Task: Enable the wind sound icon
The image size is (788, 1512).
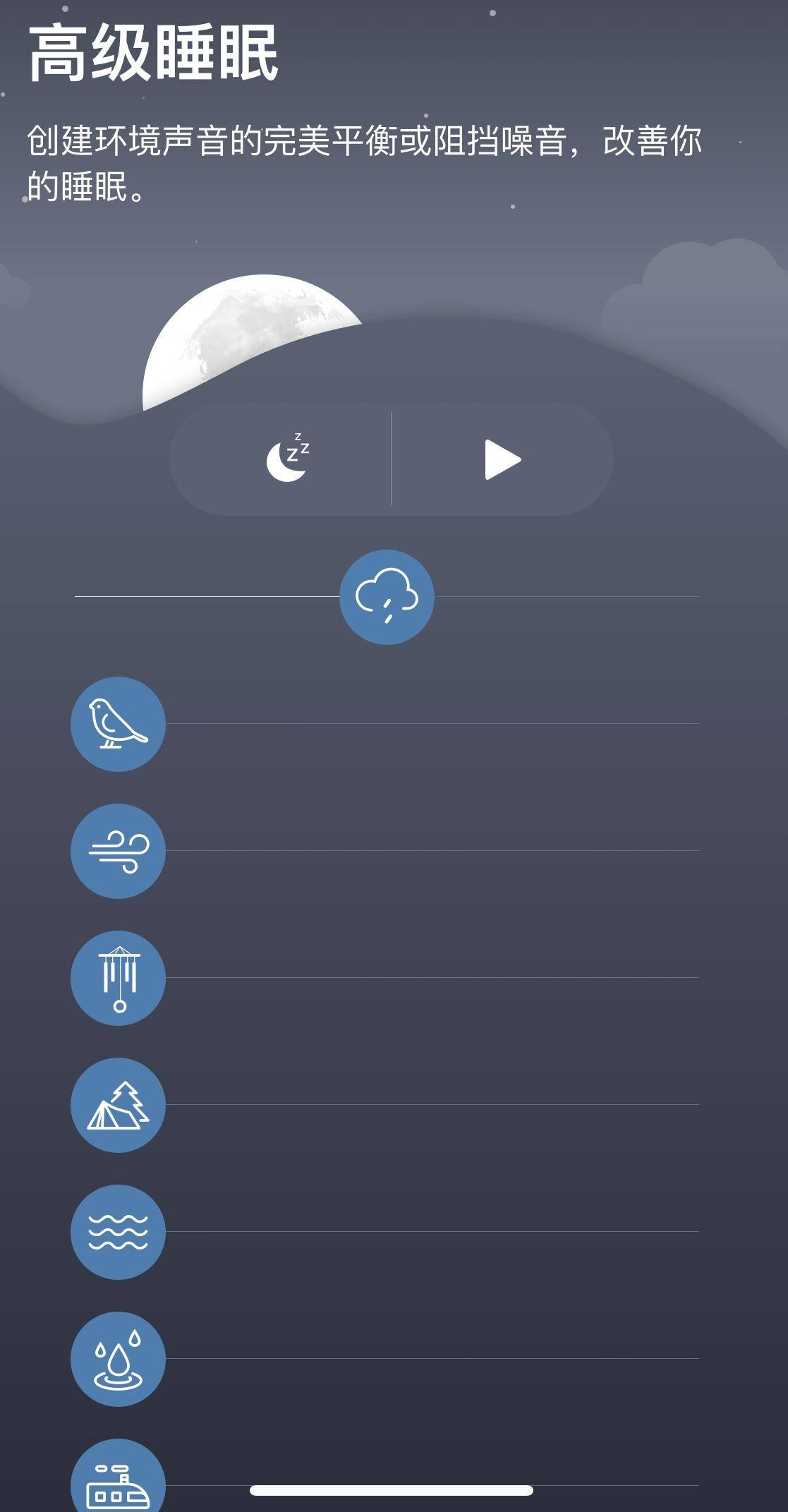Action: [118, 852]
